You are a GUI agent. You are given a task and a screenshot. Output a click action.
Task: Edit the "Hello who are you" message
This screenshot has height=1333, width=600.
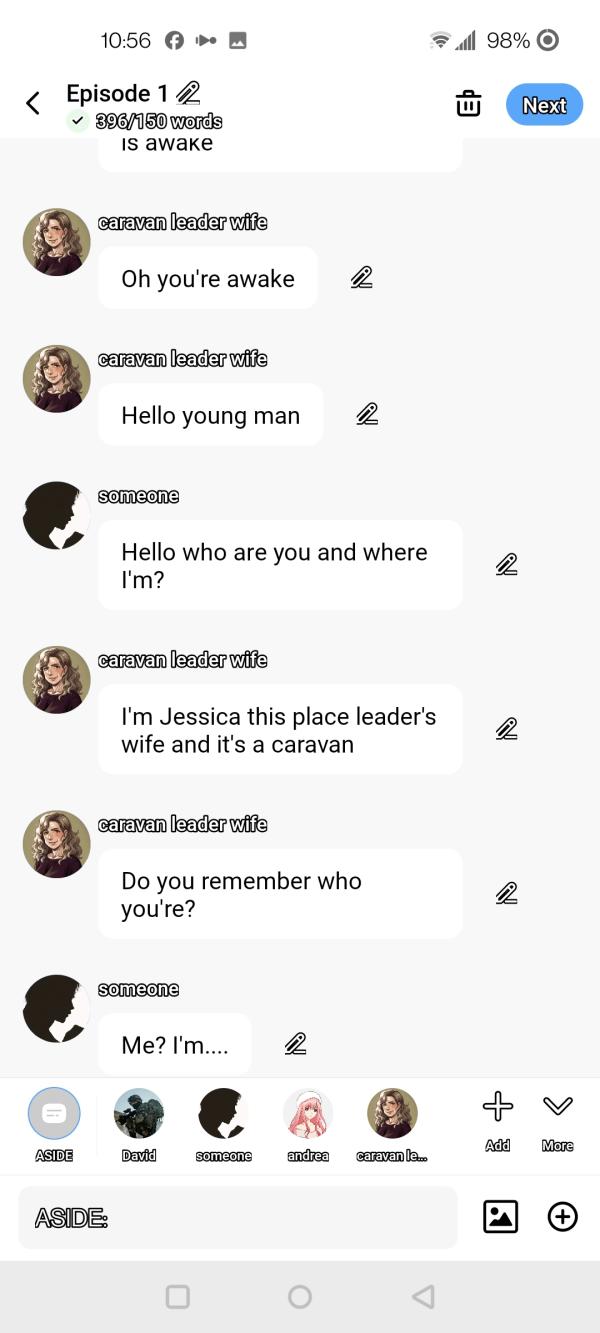pyautogui.click(x=507, y=565)
